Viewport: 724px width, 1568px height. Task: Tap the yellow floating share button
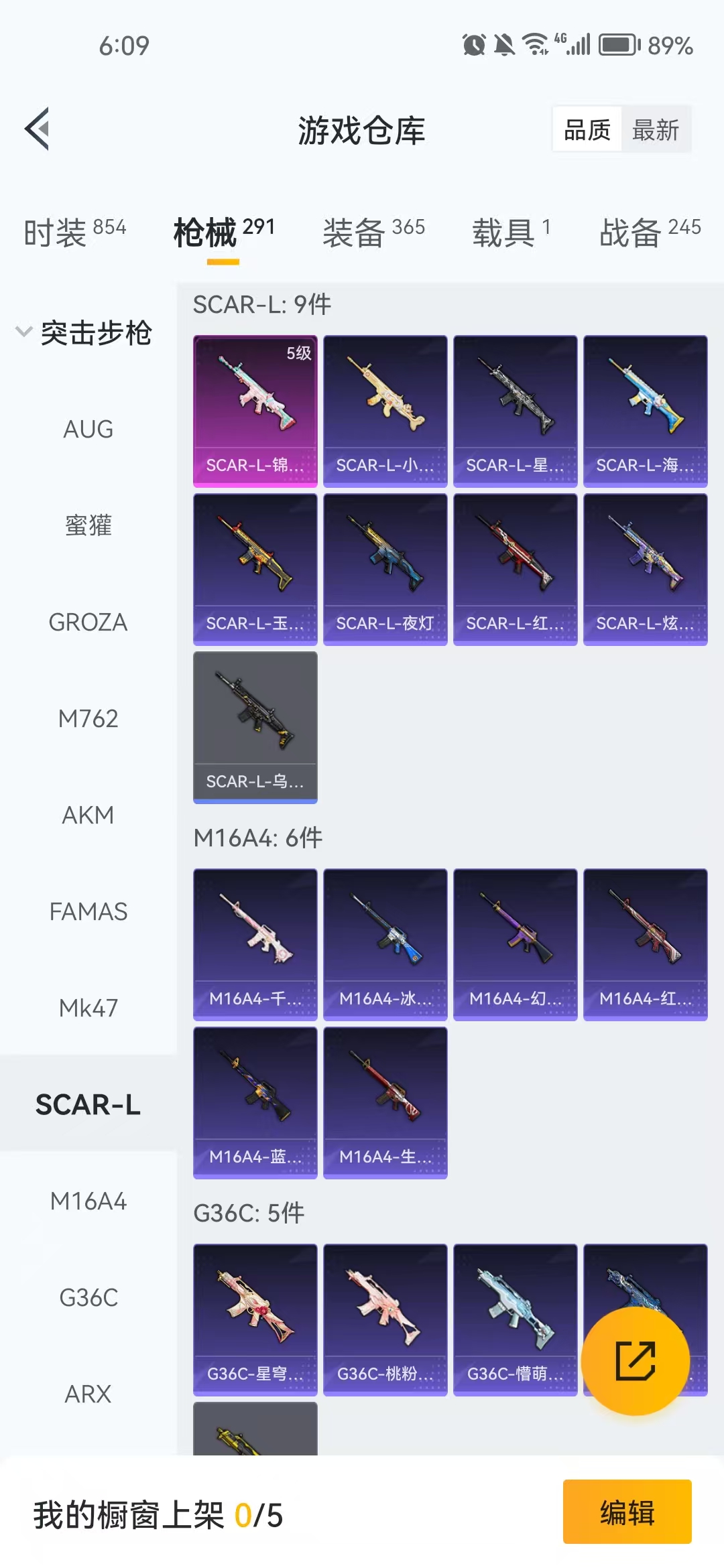pos(635,1360)
